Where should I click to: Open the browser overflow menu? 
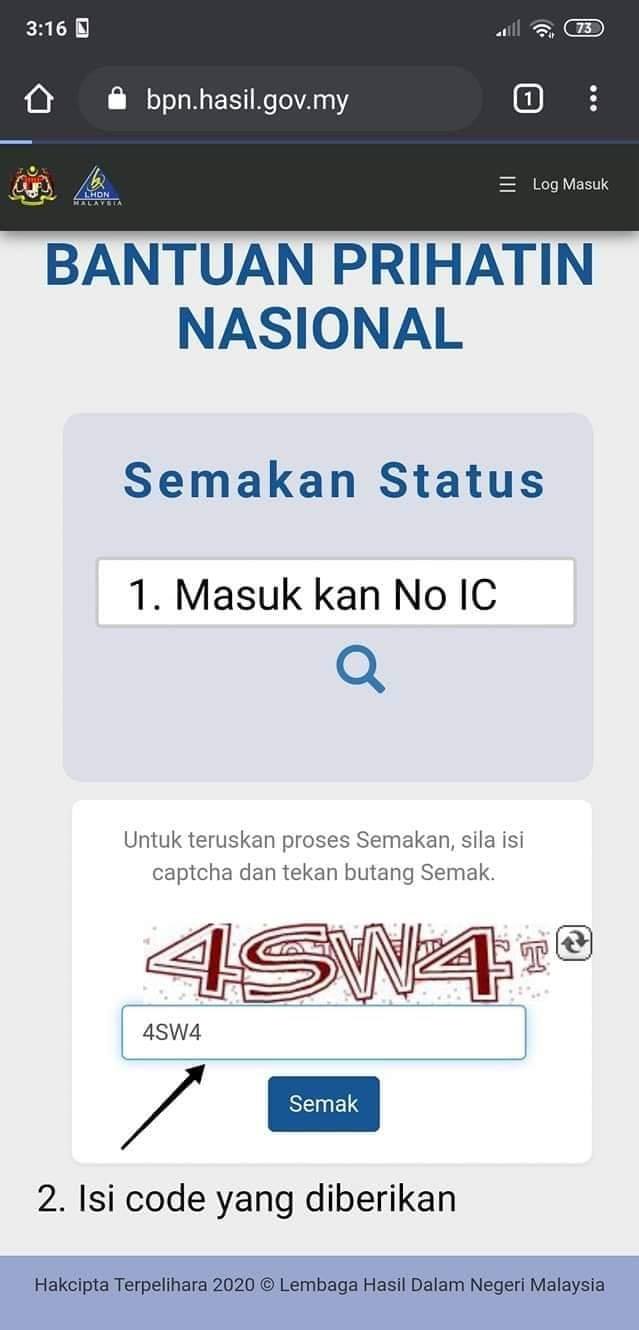[593, 99]
